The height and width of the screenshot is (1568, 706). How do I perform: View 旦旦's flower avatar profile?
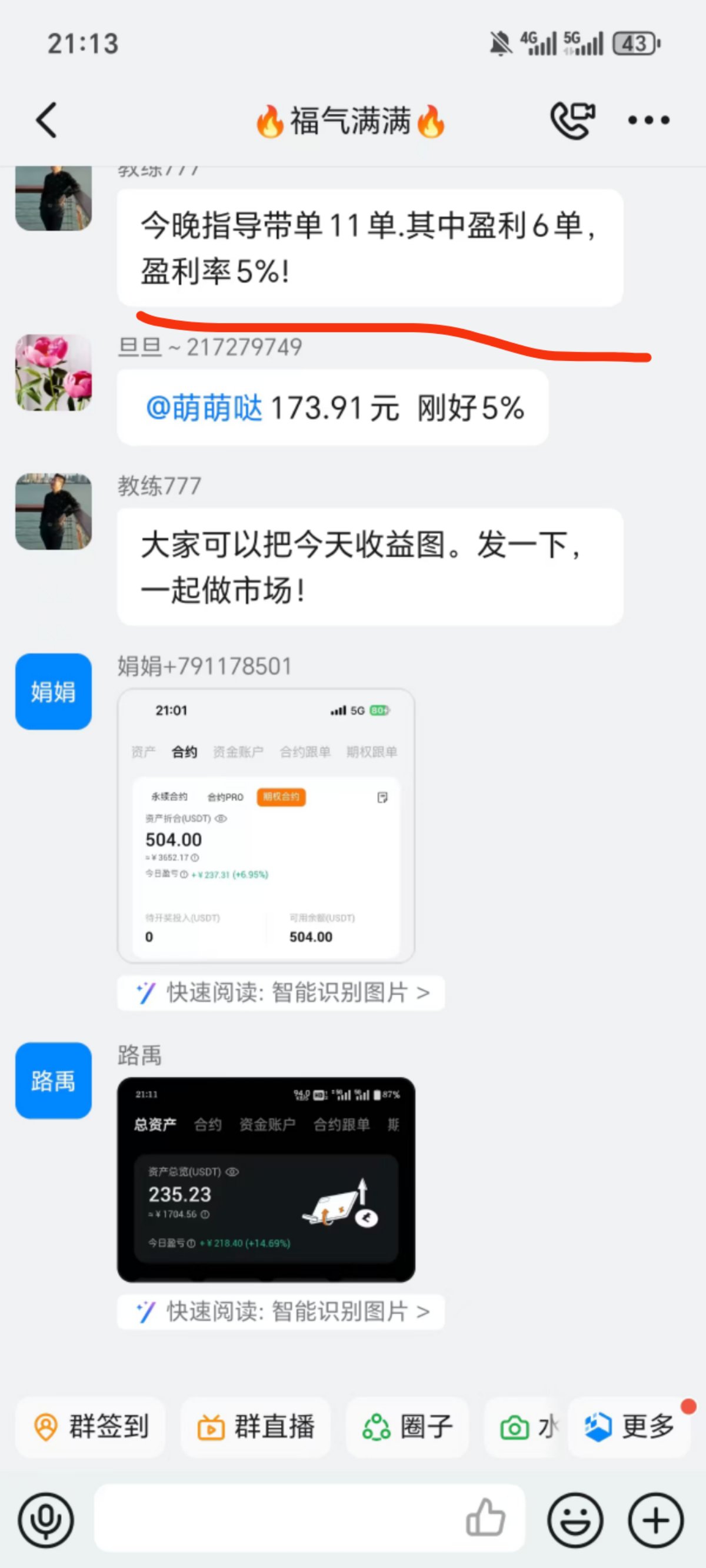(x=54, y=373)
